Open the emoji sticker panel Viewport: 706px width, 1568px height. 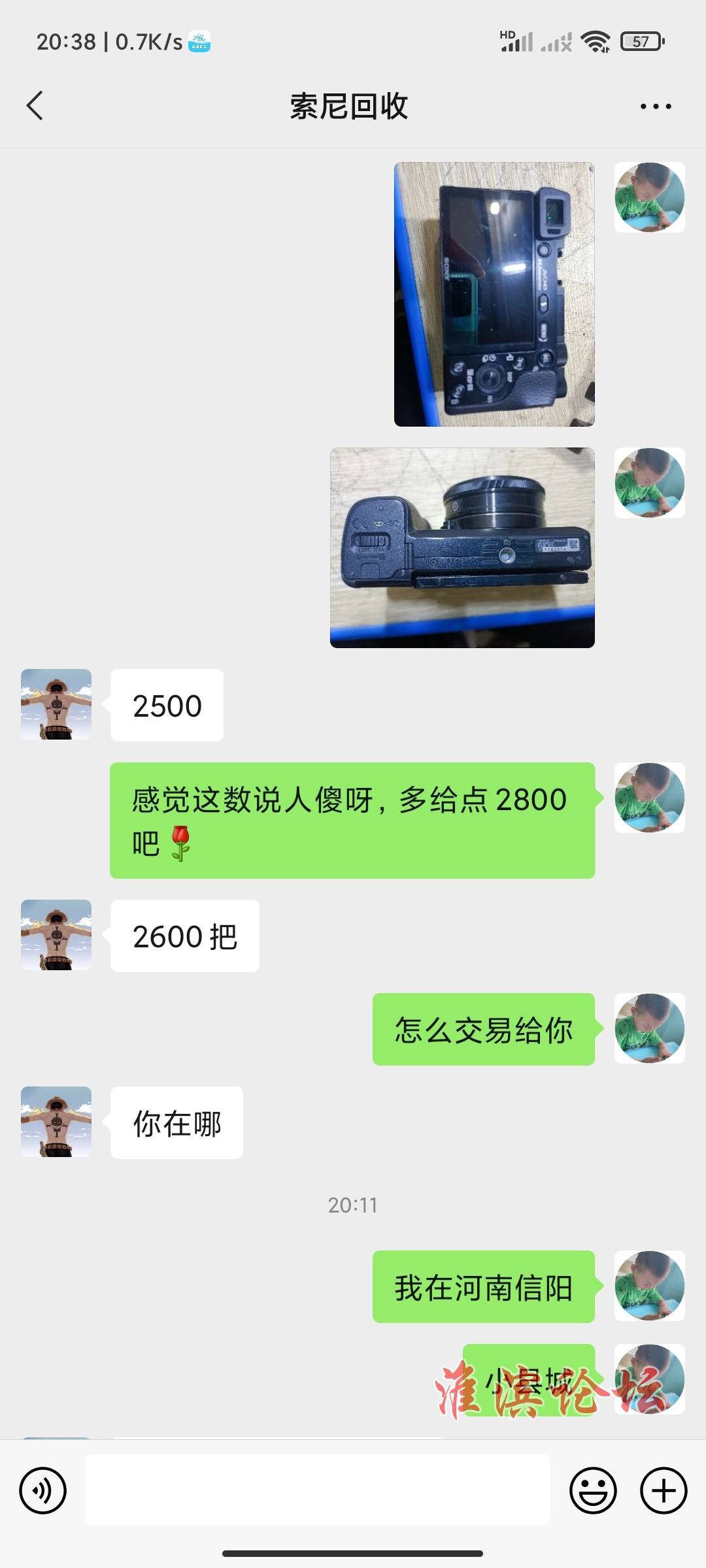pos(593,1490)
